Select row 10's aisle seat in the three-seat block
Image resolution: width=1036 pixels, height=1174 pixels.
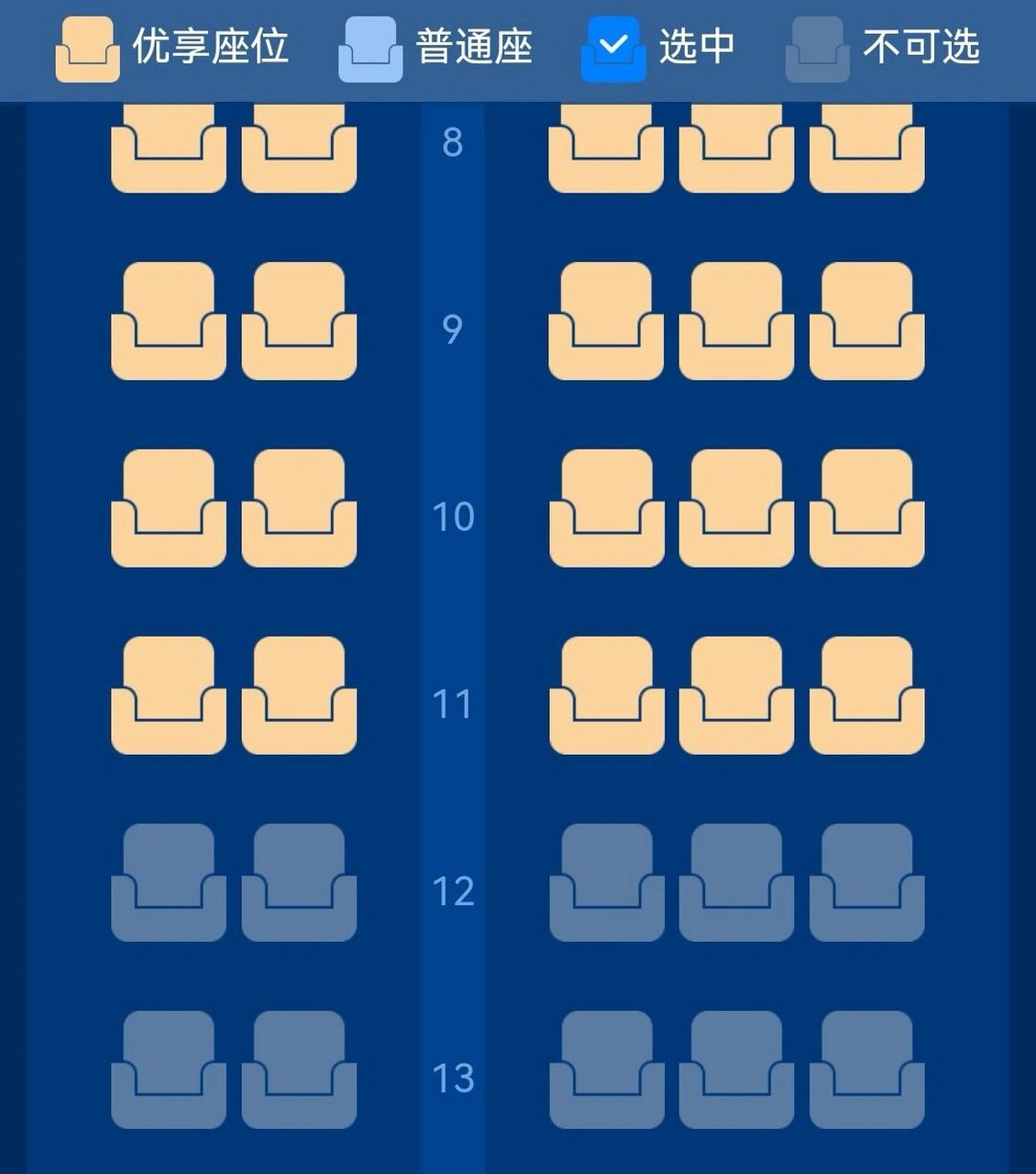point(606,508)
